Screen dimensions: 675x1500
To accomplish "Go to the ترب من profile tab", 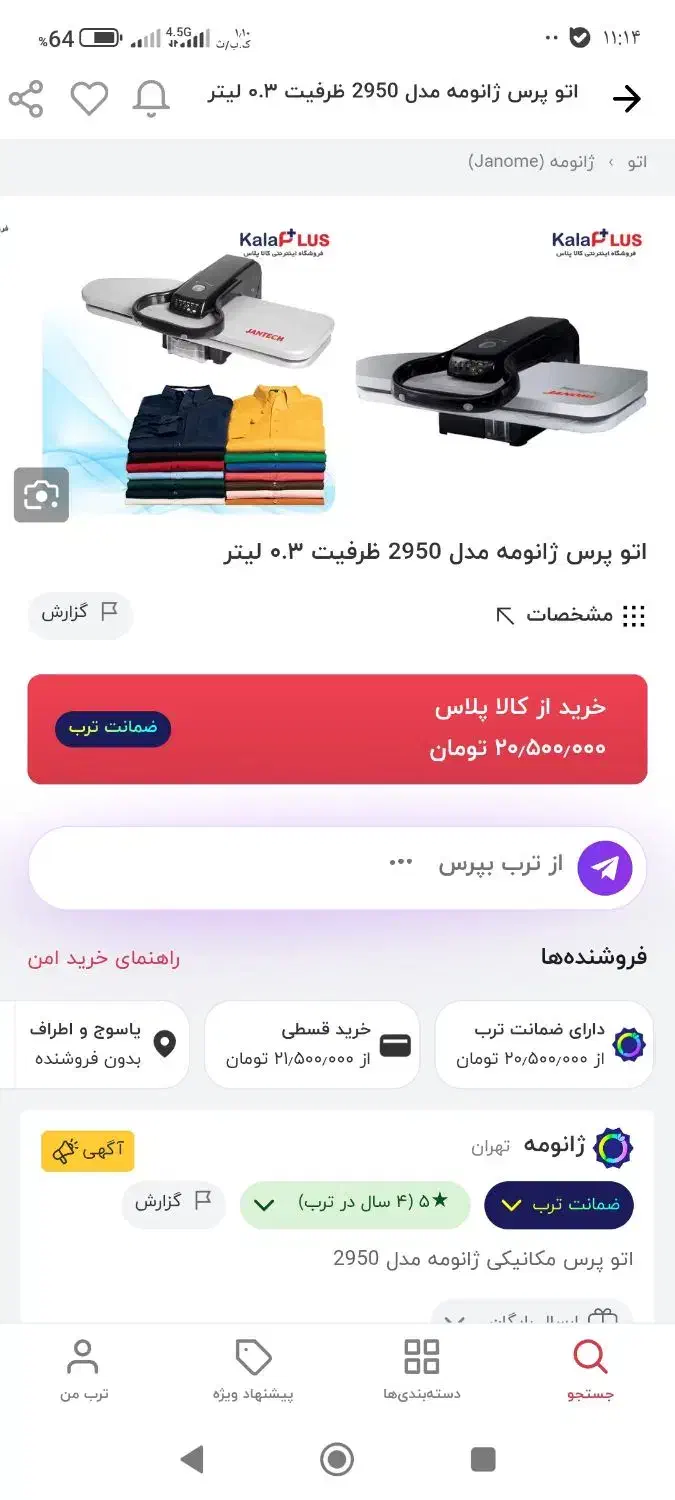I will (83, 1370).
